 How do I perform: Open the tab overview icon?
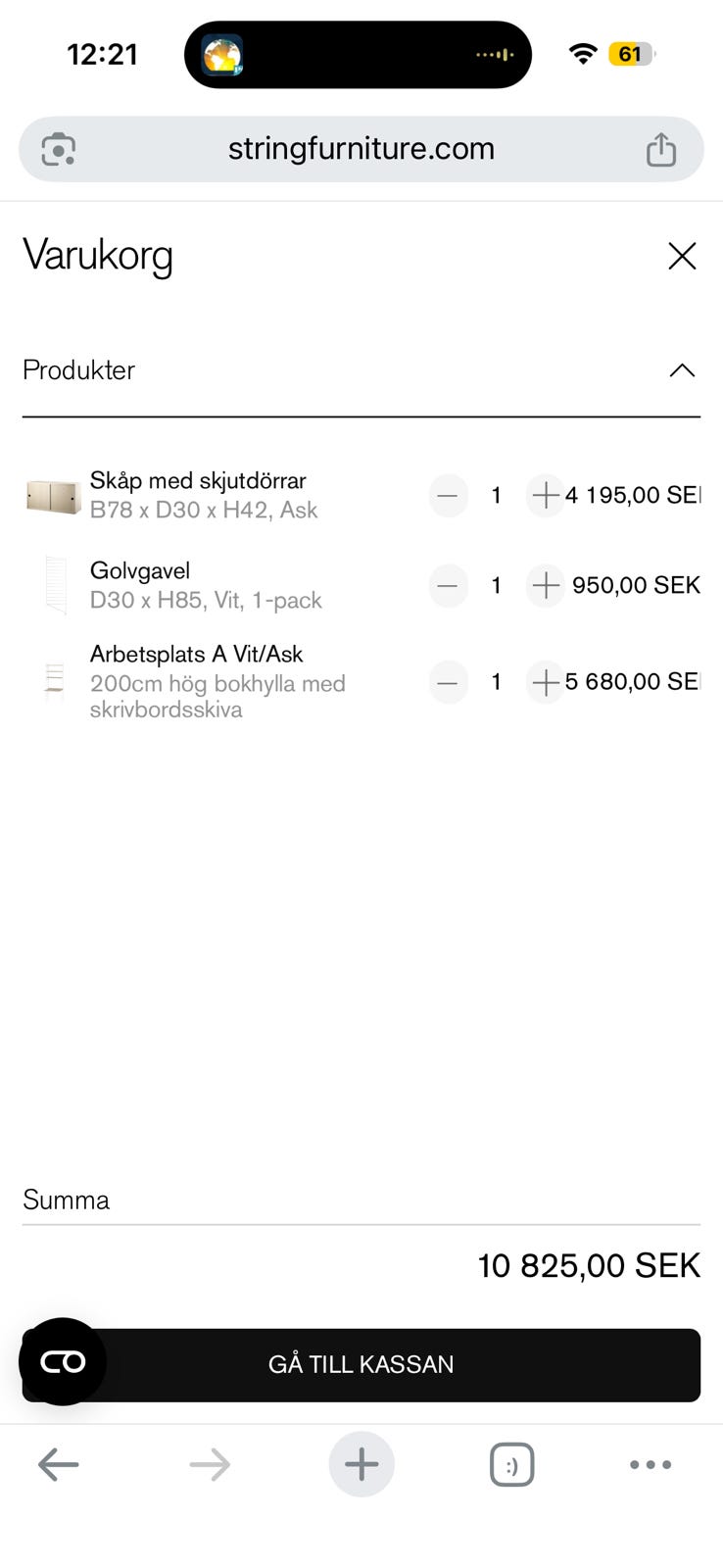[511, 1464]
